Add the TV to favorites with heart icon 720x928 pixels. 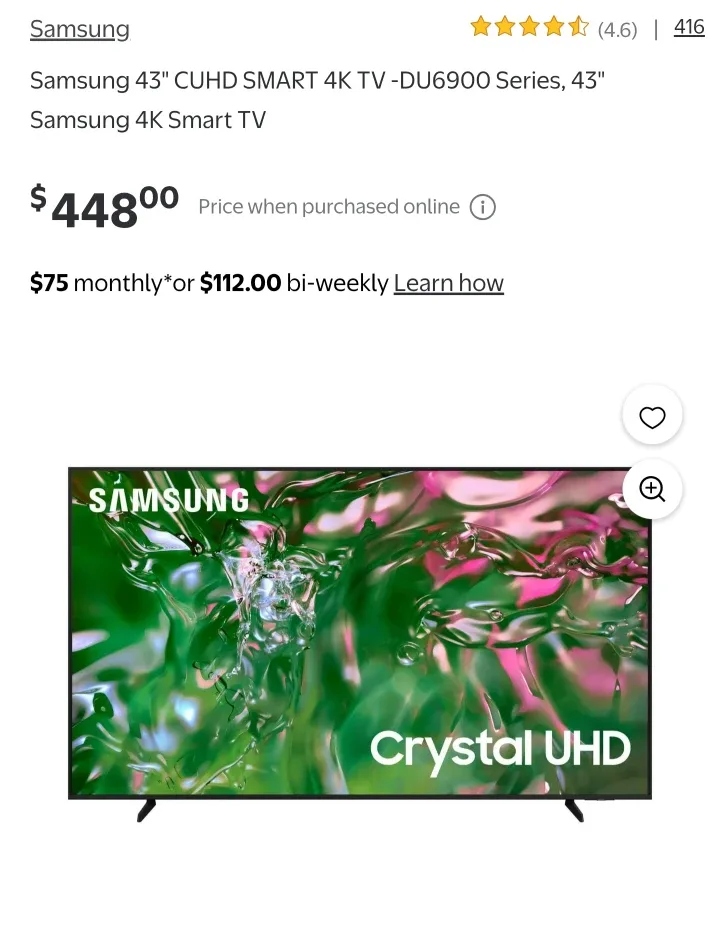pos(651,416)
